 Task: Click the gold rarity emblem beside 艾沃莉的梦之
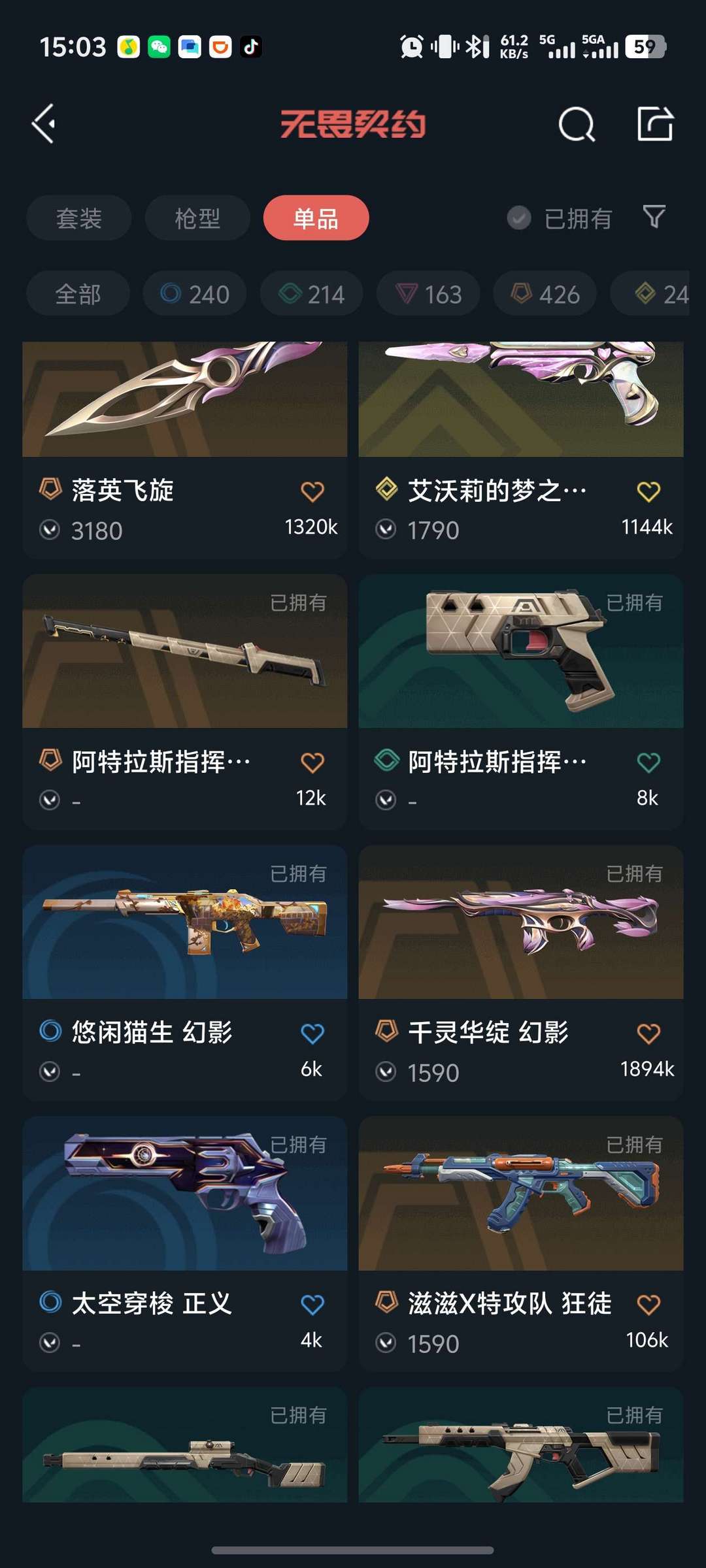tap(388, 490)
